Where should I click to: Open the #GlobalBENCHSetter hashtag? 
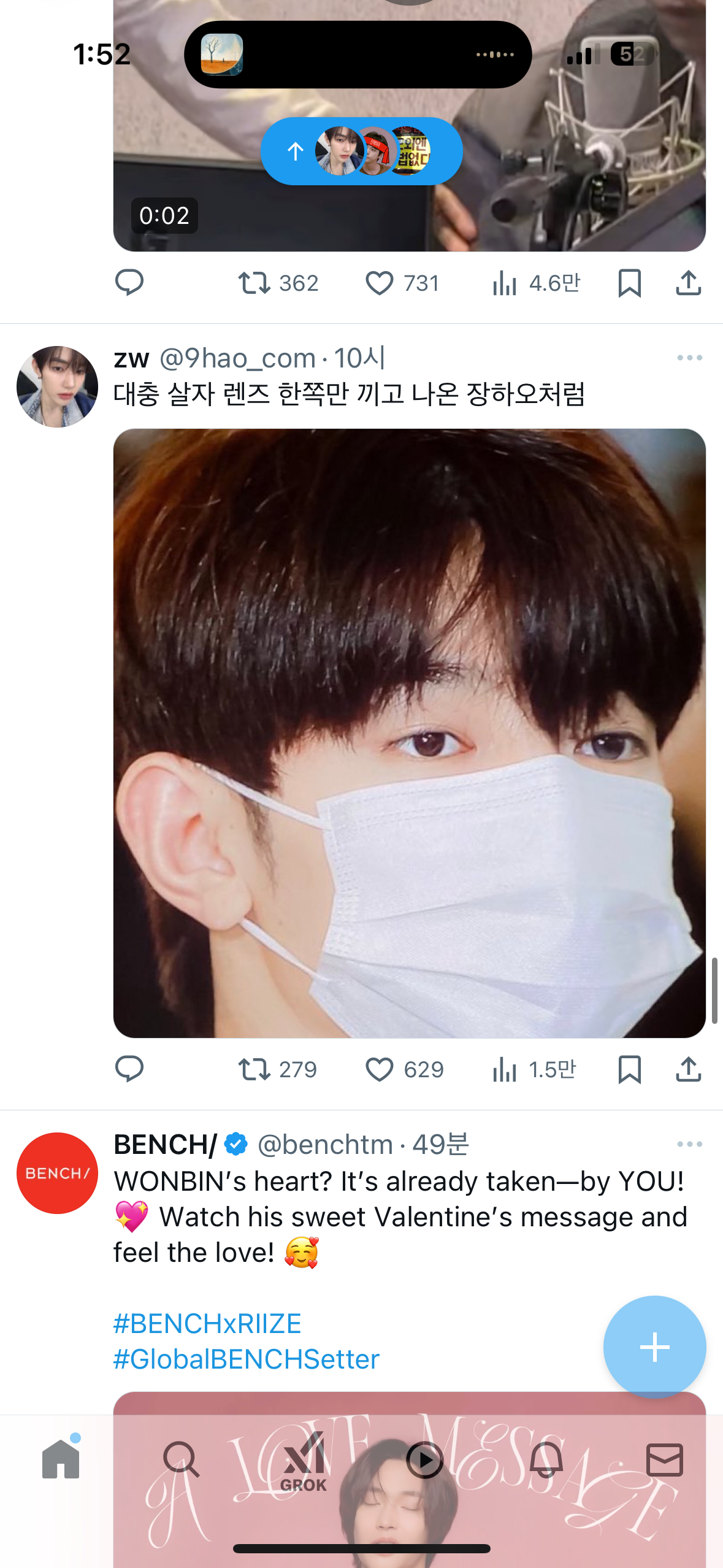pos(247,1359)
